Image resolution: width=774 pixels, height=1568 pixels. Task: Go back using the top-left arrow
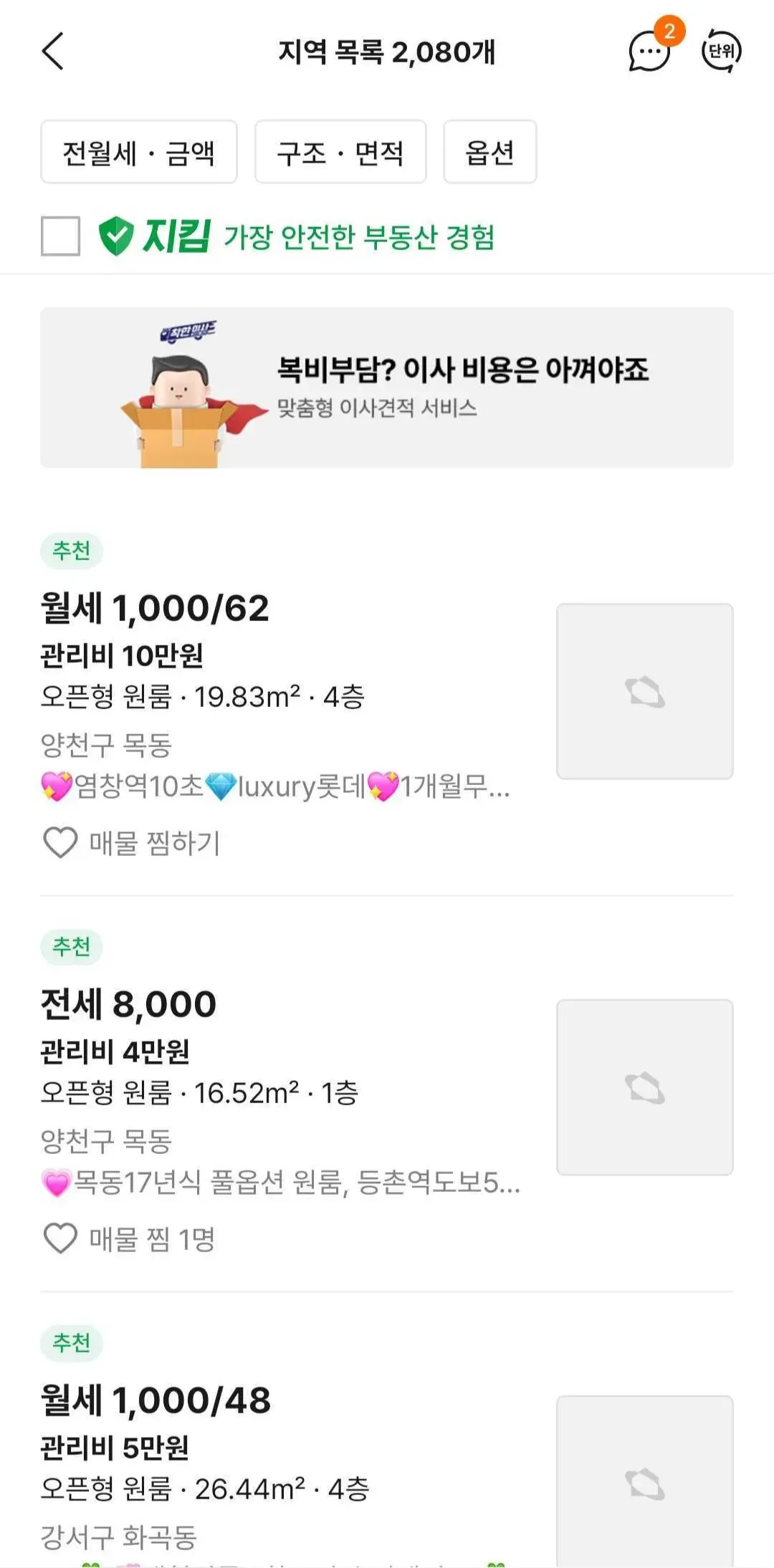(x=53, y=52)
